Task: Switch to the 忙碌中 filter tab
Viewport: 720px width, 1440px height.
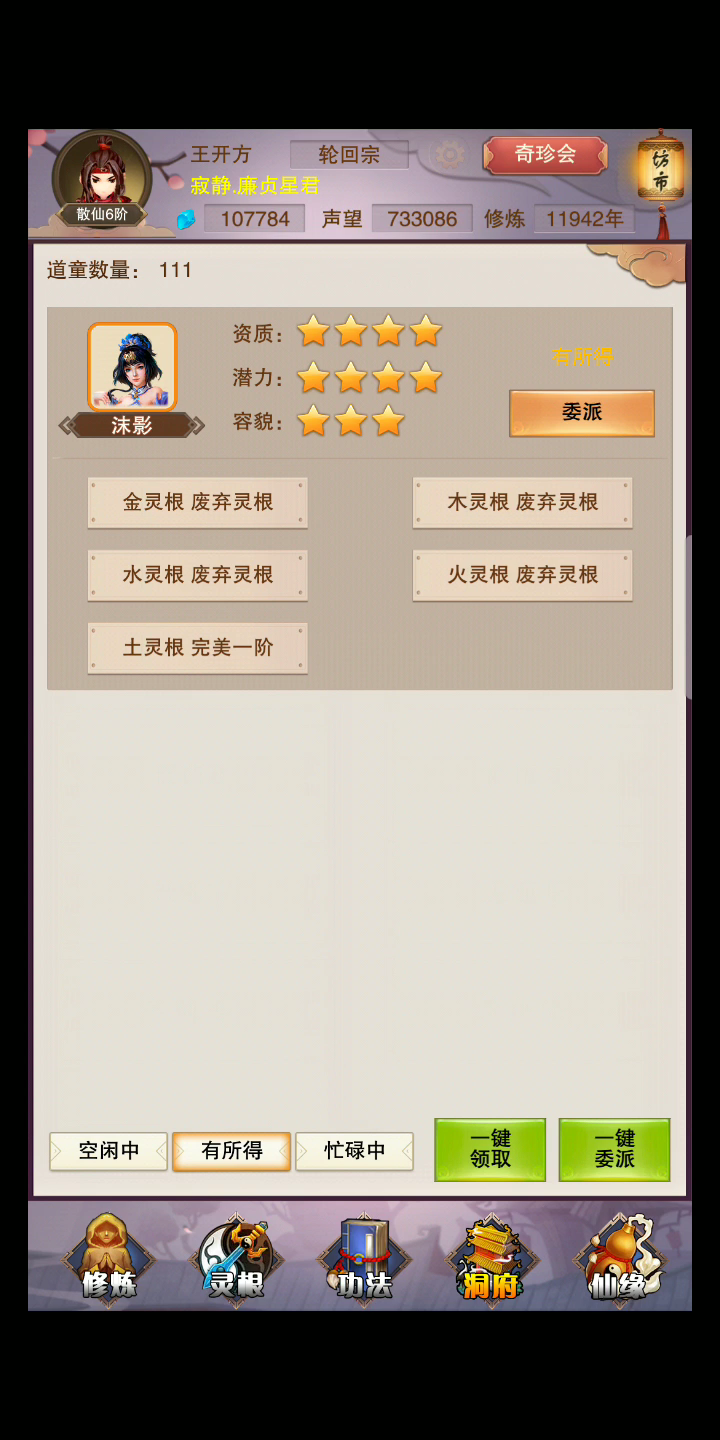Action: point(355,1151)
